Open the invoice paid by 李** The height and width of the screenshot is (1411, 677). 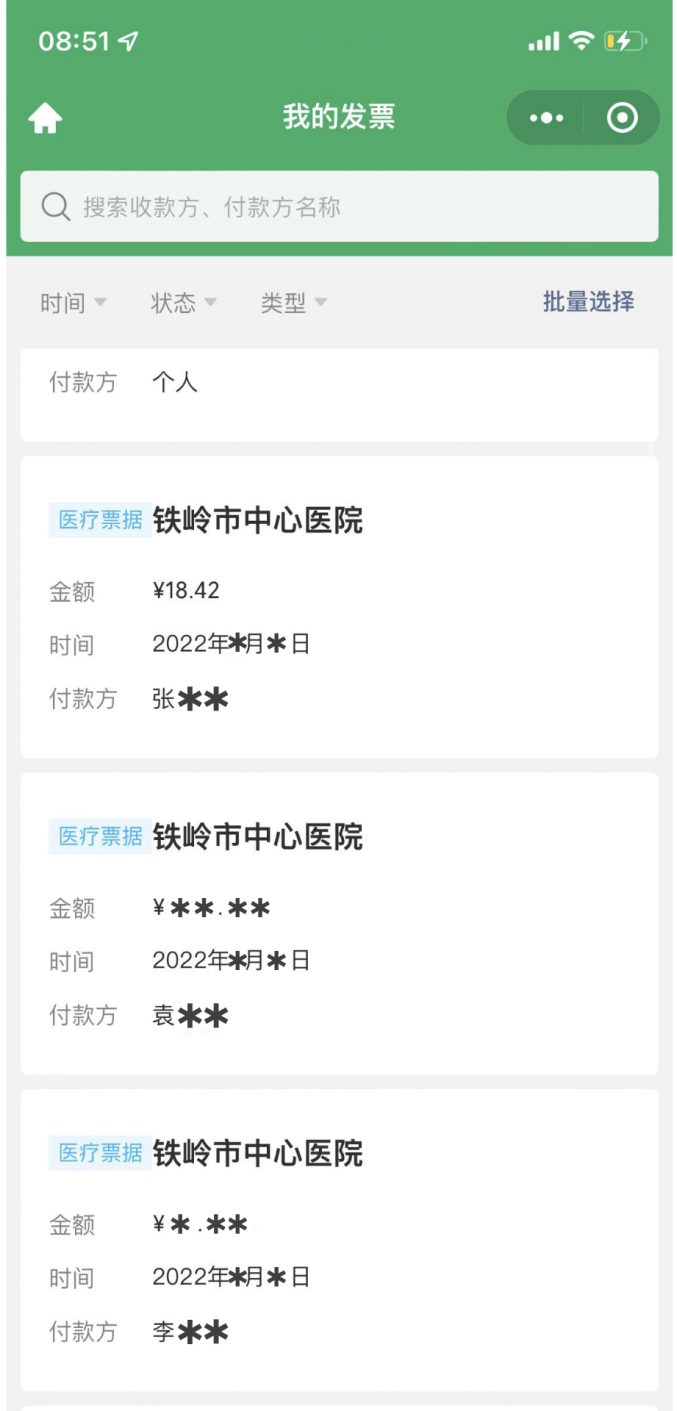[x=339, y=1239]
